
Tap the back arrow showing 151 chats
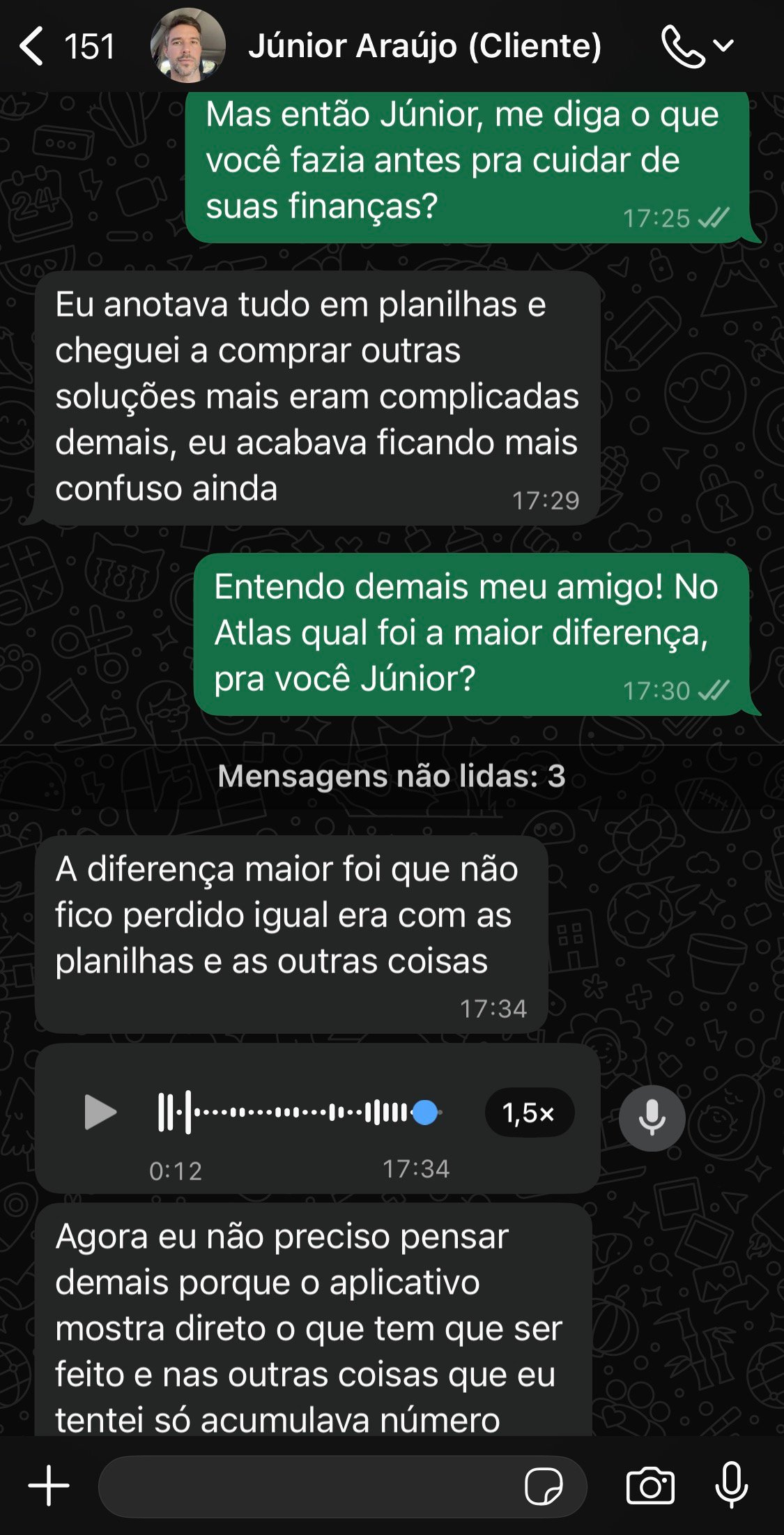pos(66,45)
